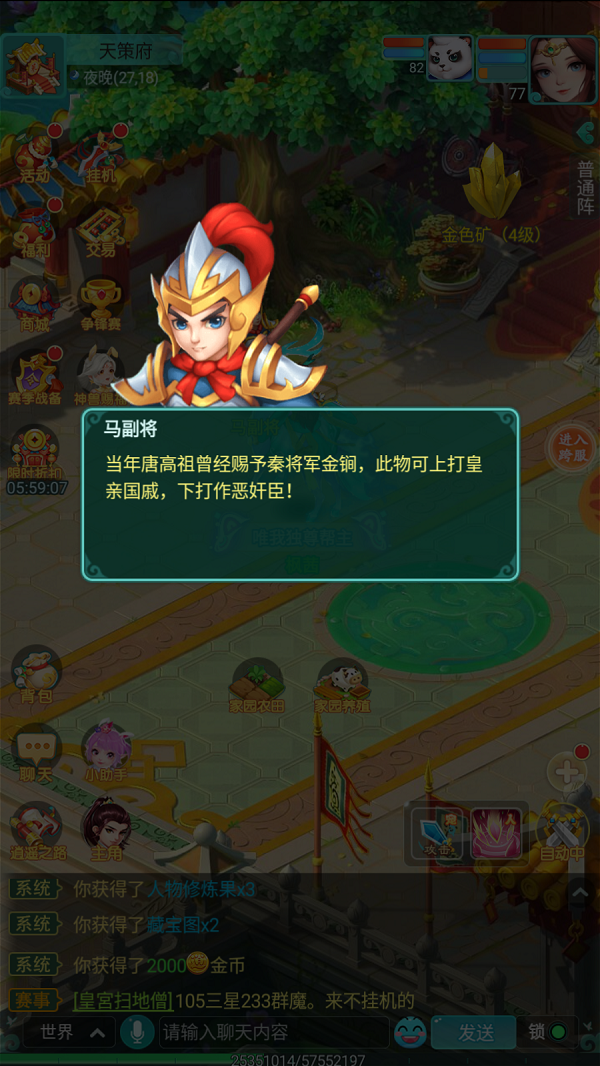600x1066 pixels.
Task: Tap the 马副将 dialogue box to continue
Action: [300, 494]
